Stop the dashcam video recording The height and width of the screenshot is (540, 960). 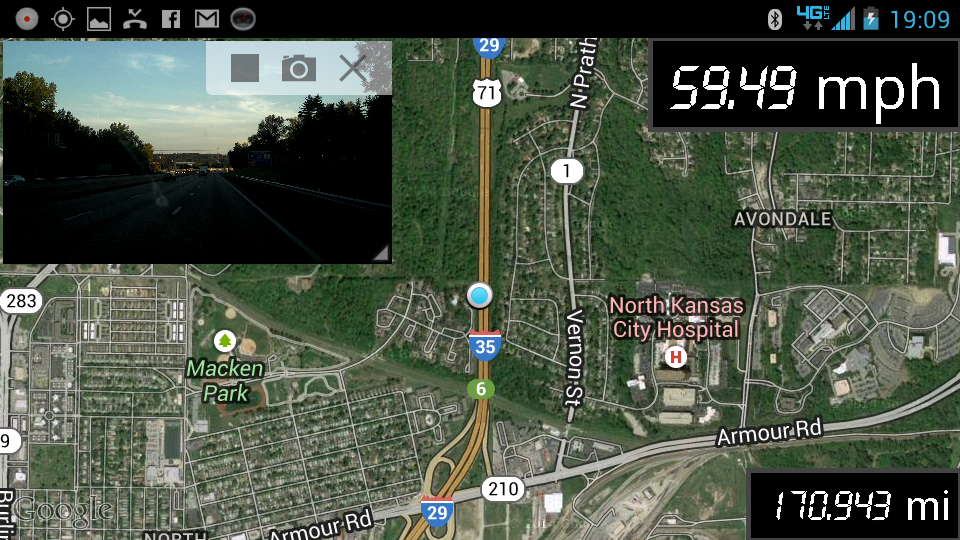tap(245, 68)
